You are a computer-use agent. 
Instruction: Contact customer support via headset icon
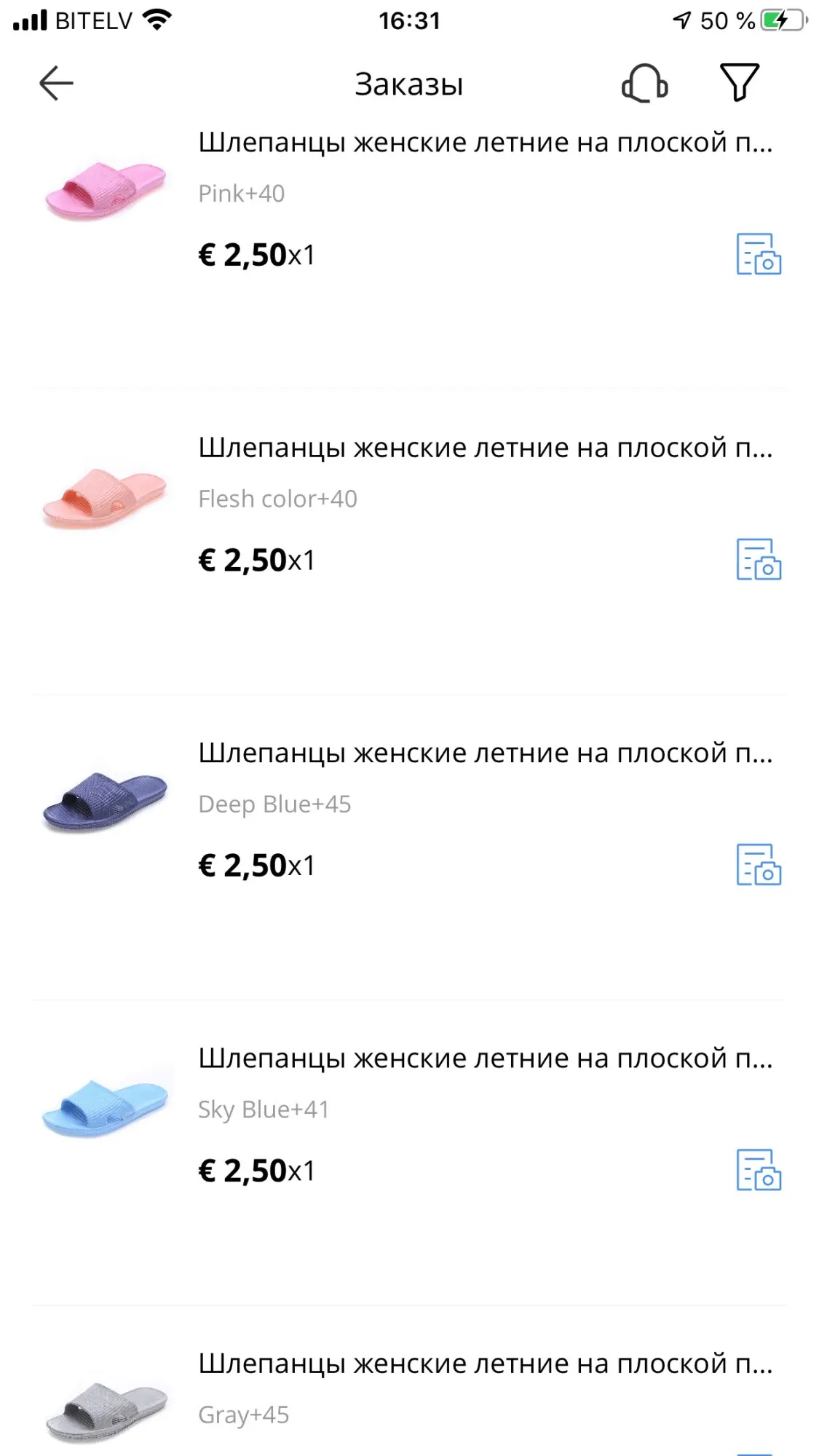point(644,83)
